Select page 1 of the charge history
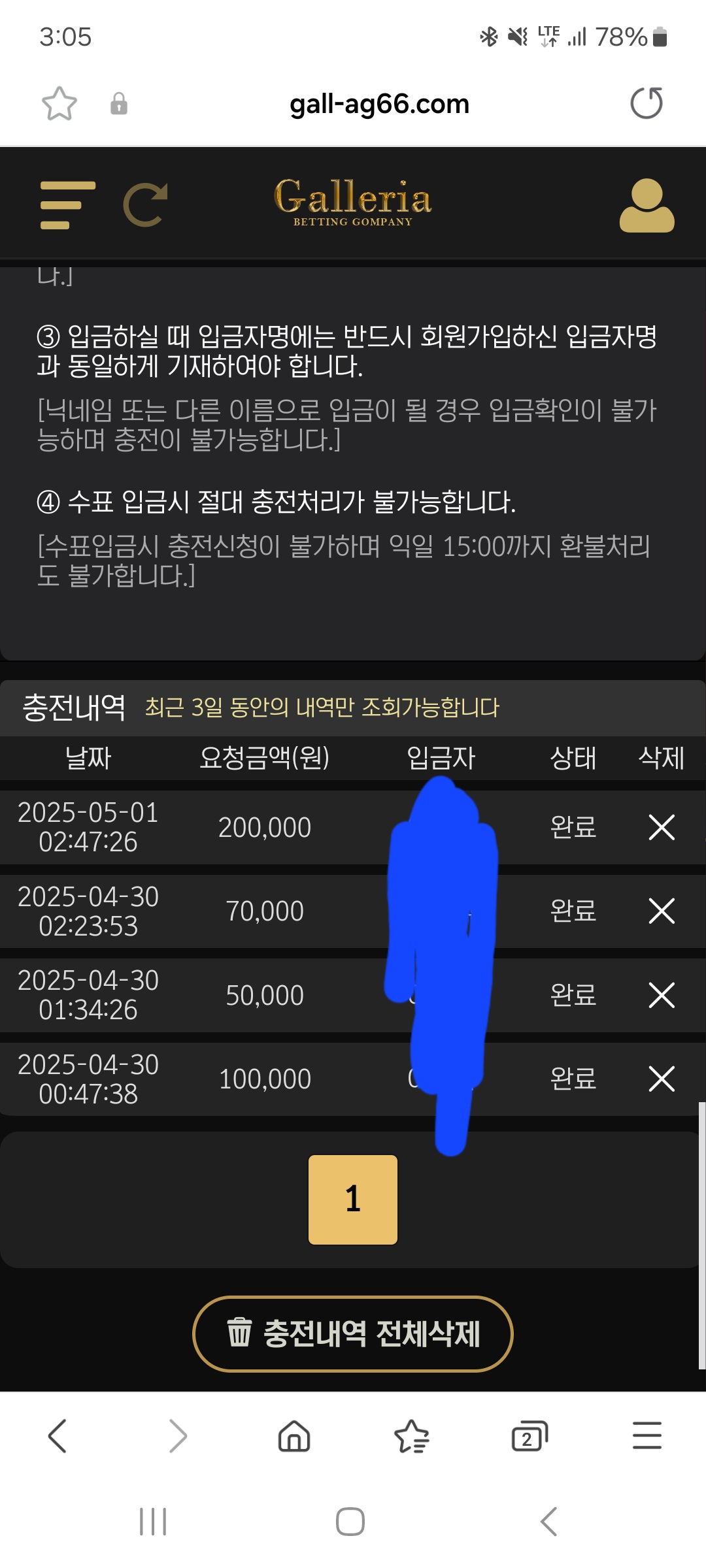 pos(353,1200)
